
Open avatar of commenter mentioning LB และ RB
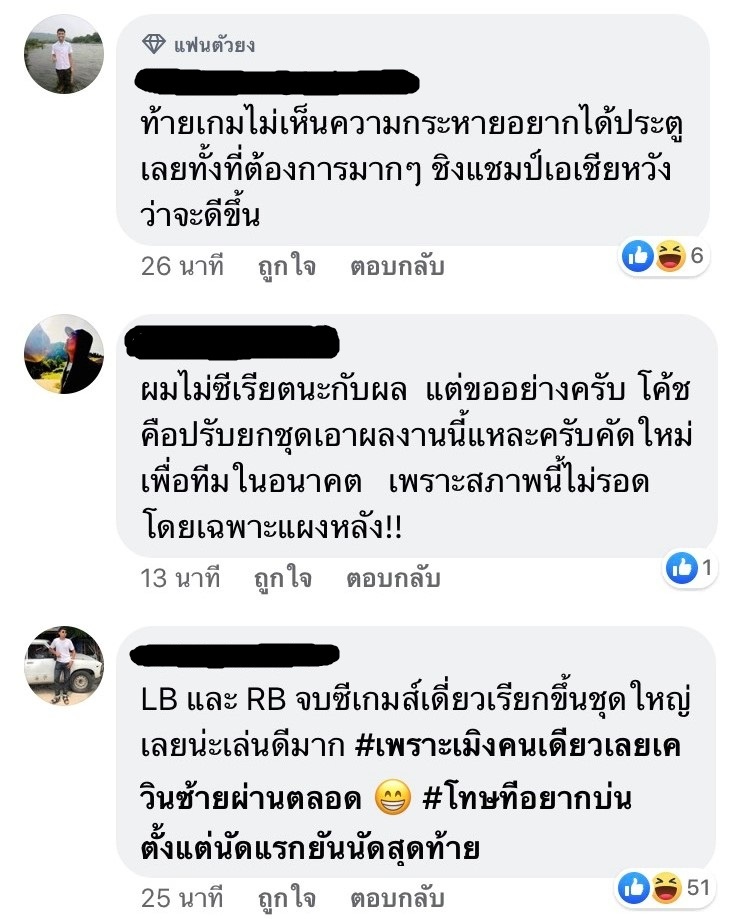click(64, 665)
